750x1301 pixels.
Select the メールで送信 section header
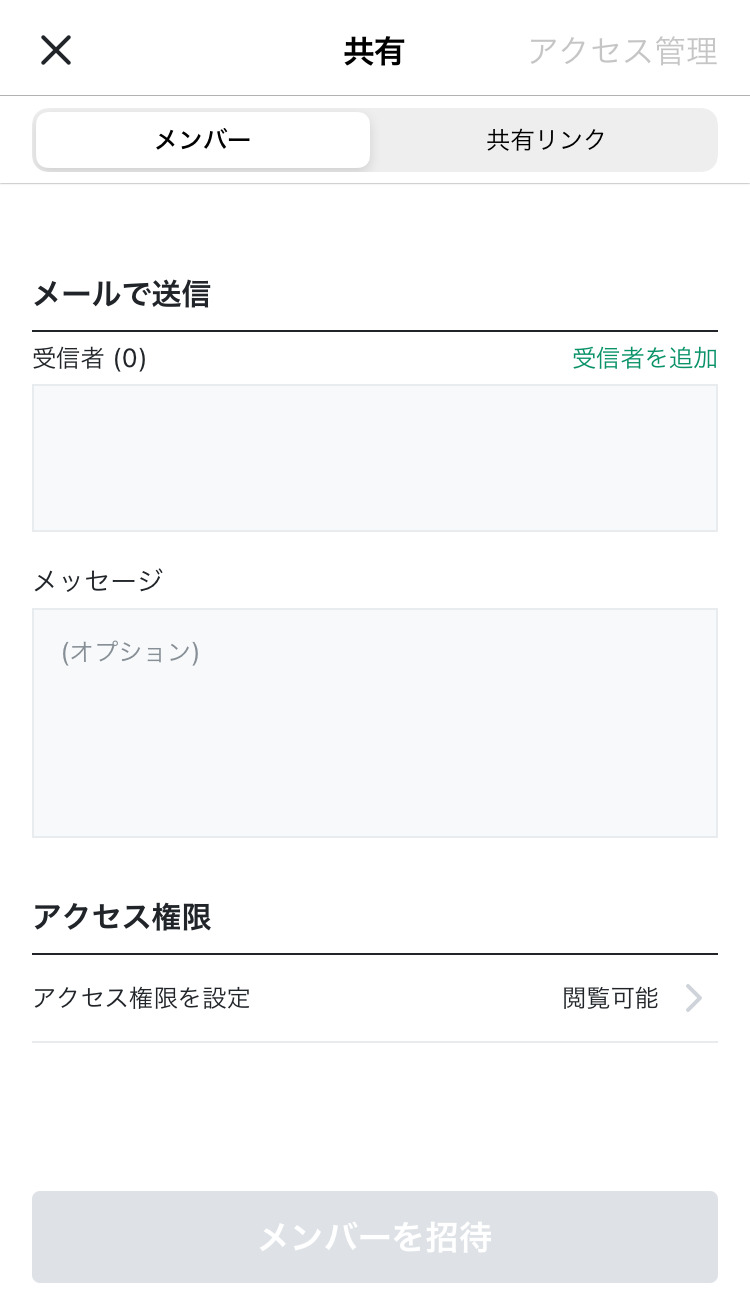[x=120, y=295]
